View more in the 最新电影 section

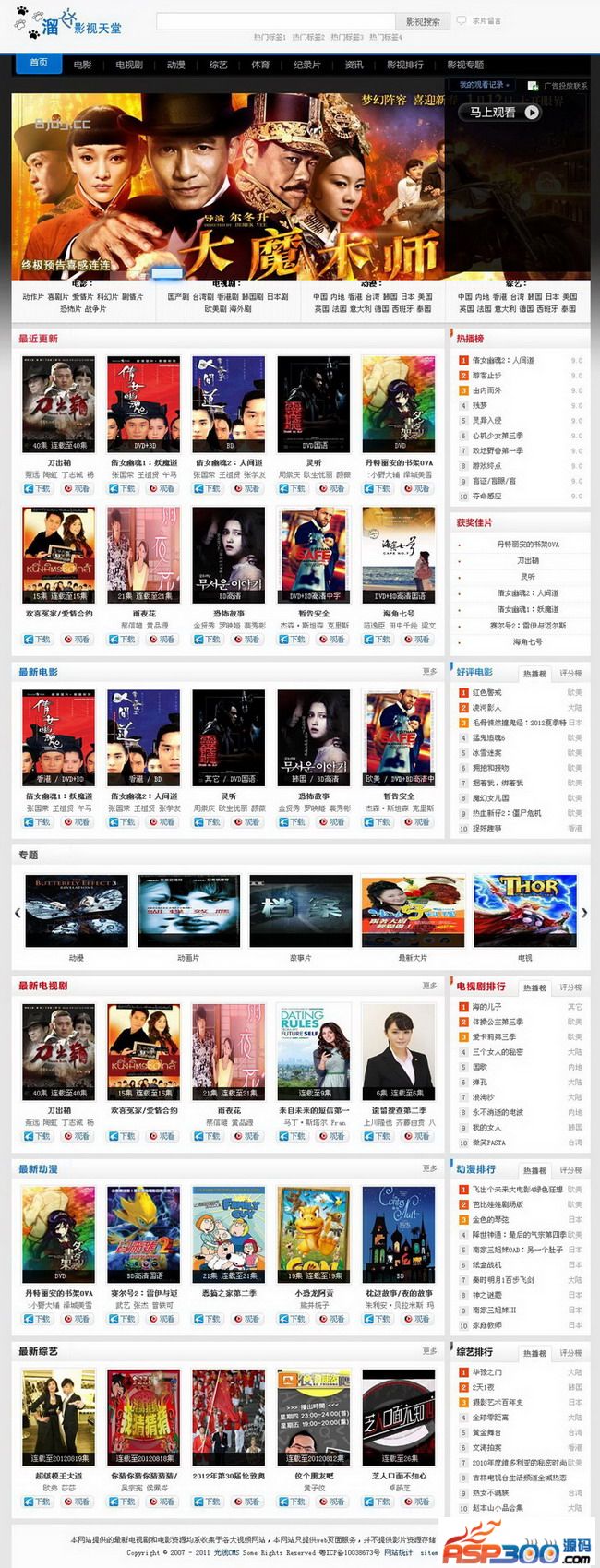(x=429, y=671)
